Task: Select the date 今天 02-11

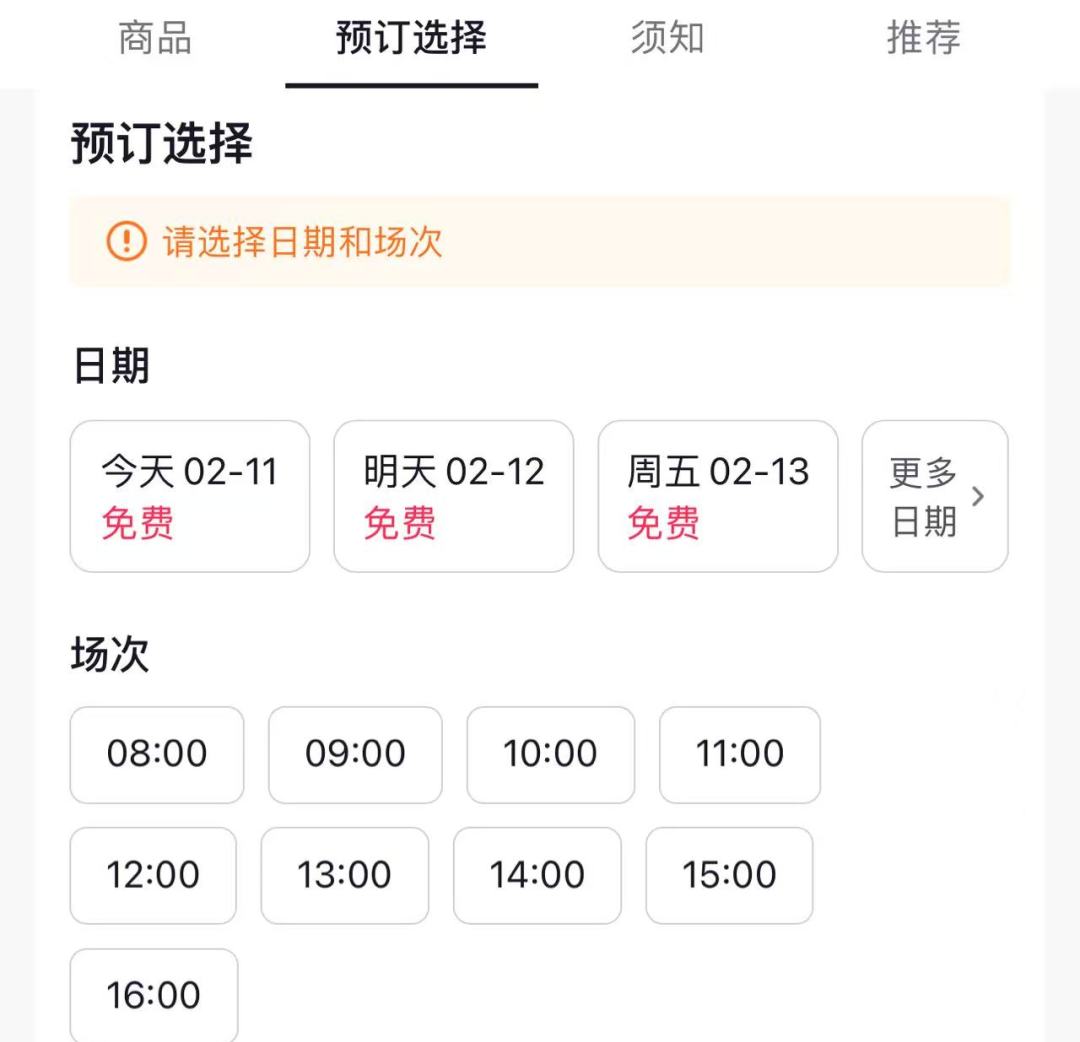Action: [x=190, y=496]
